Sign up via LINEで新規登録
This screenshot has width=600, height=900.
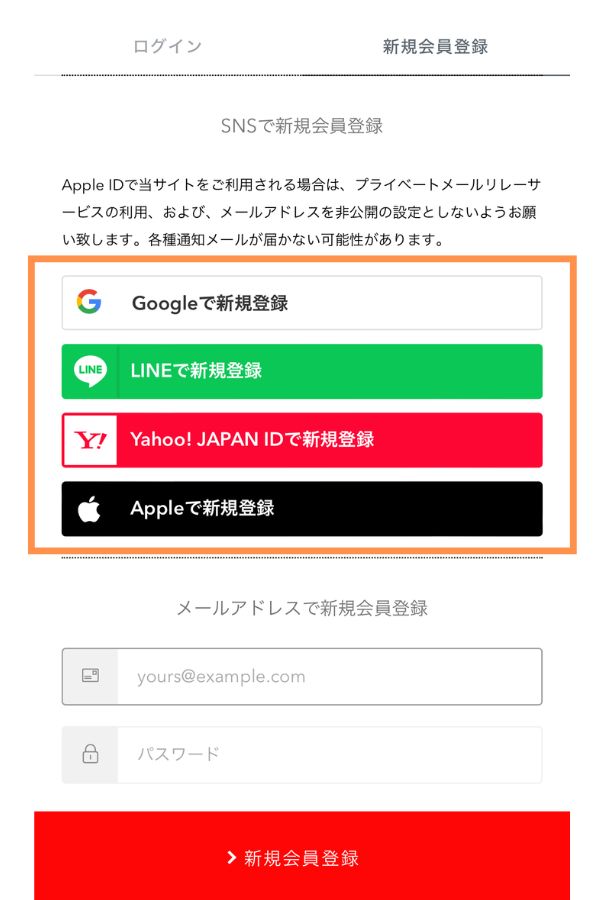pos(302,371)
